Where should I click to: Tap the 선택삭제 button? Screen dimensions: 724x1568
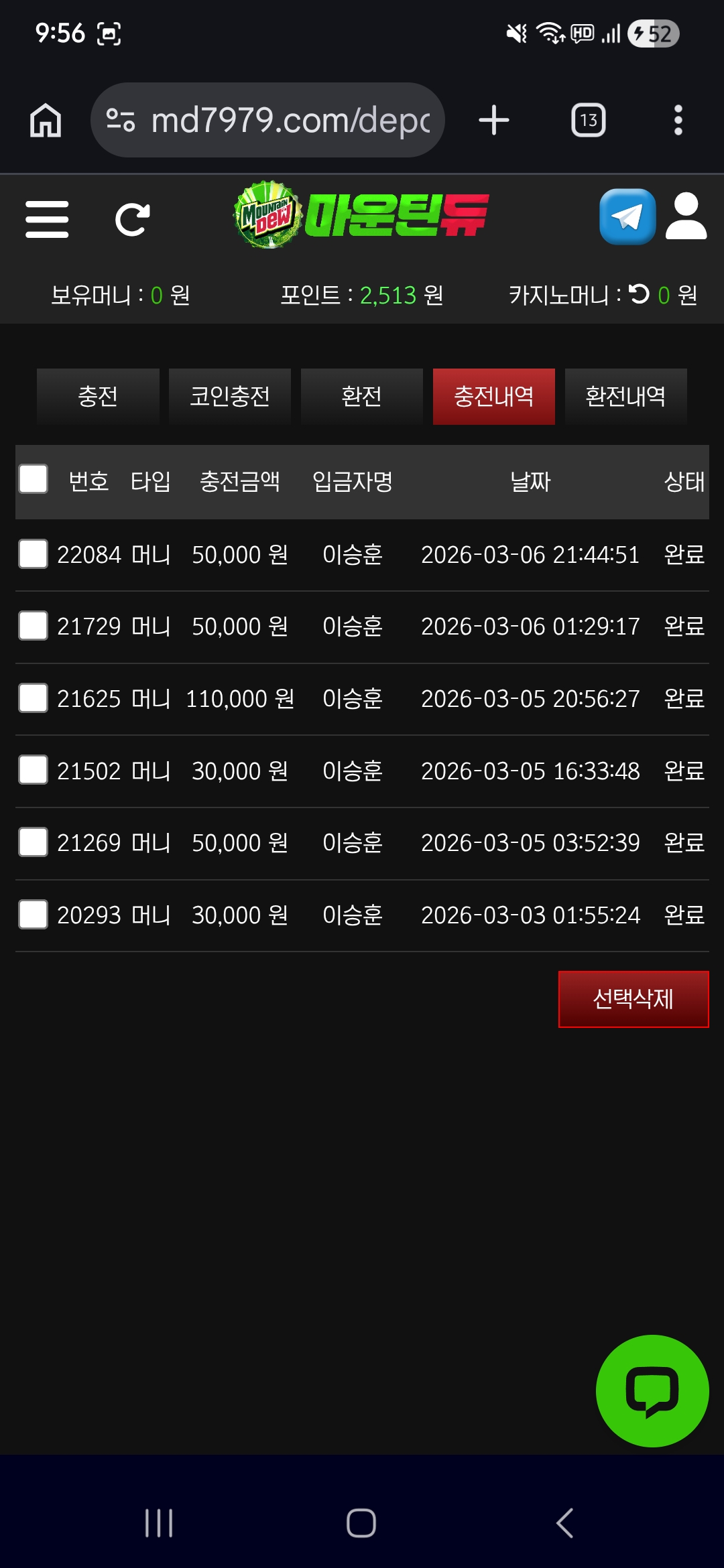pos(633,999)
